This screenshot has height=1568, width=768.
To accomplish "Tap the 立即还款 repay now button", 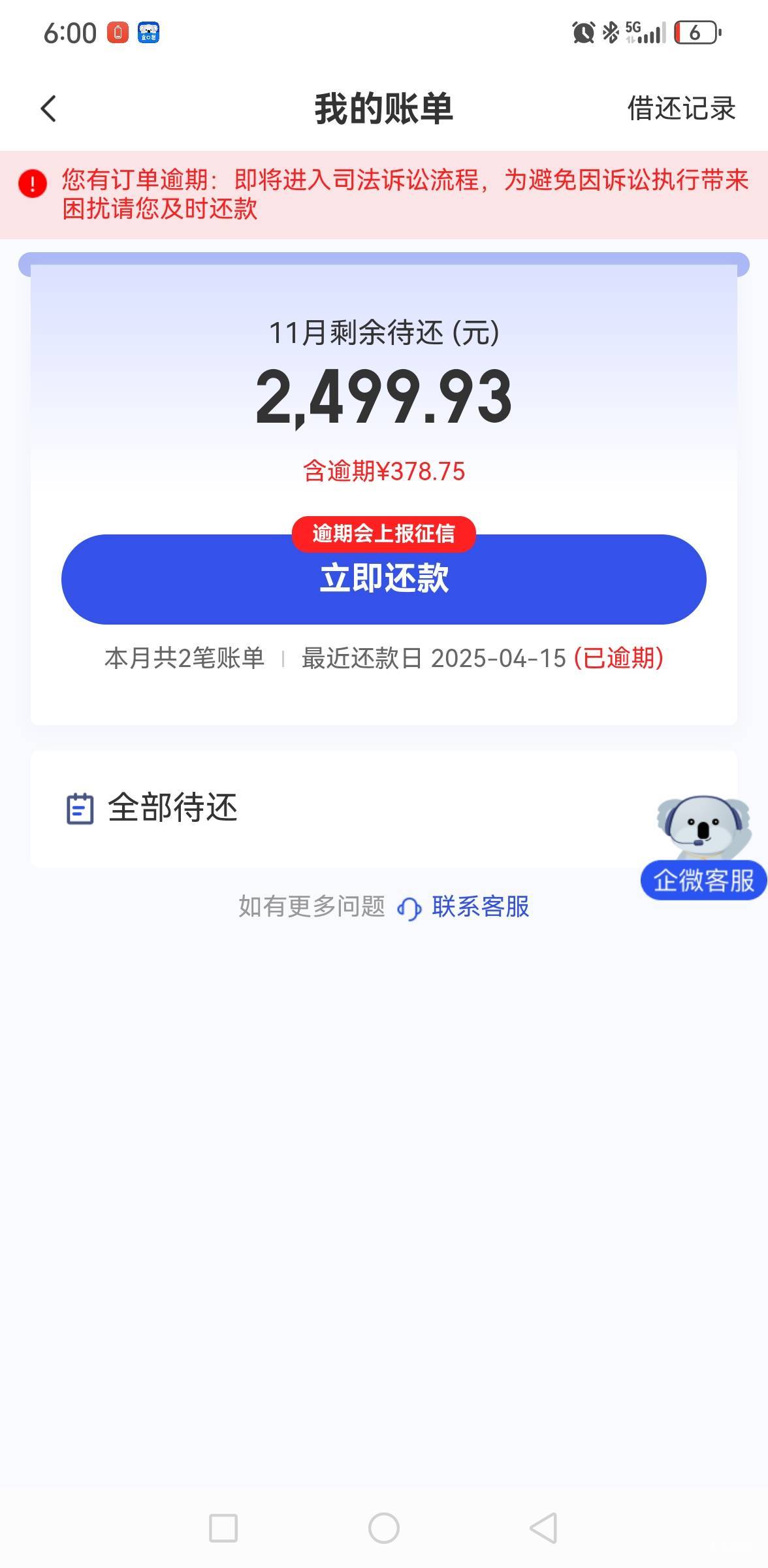I will click(384, 579).
